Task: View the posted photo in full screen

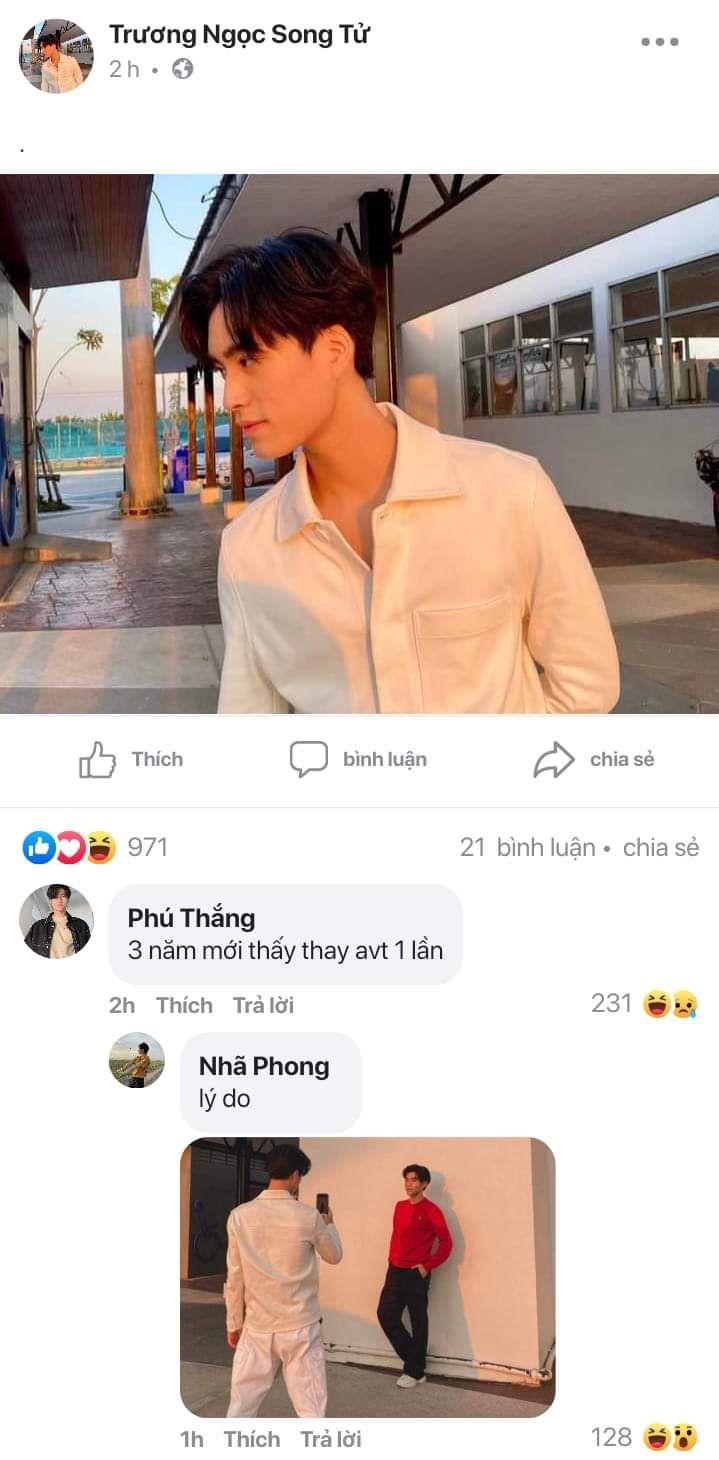Action: click(359, 444)
